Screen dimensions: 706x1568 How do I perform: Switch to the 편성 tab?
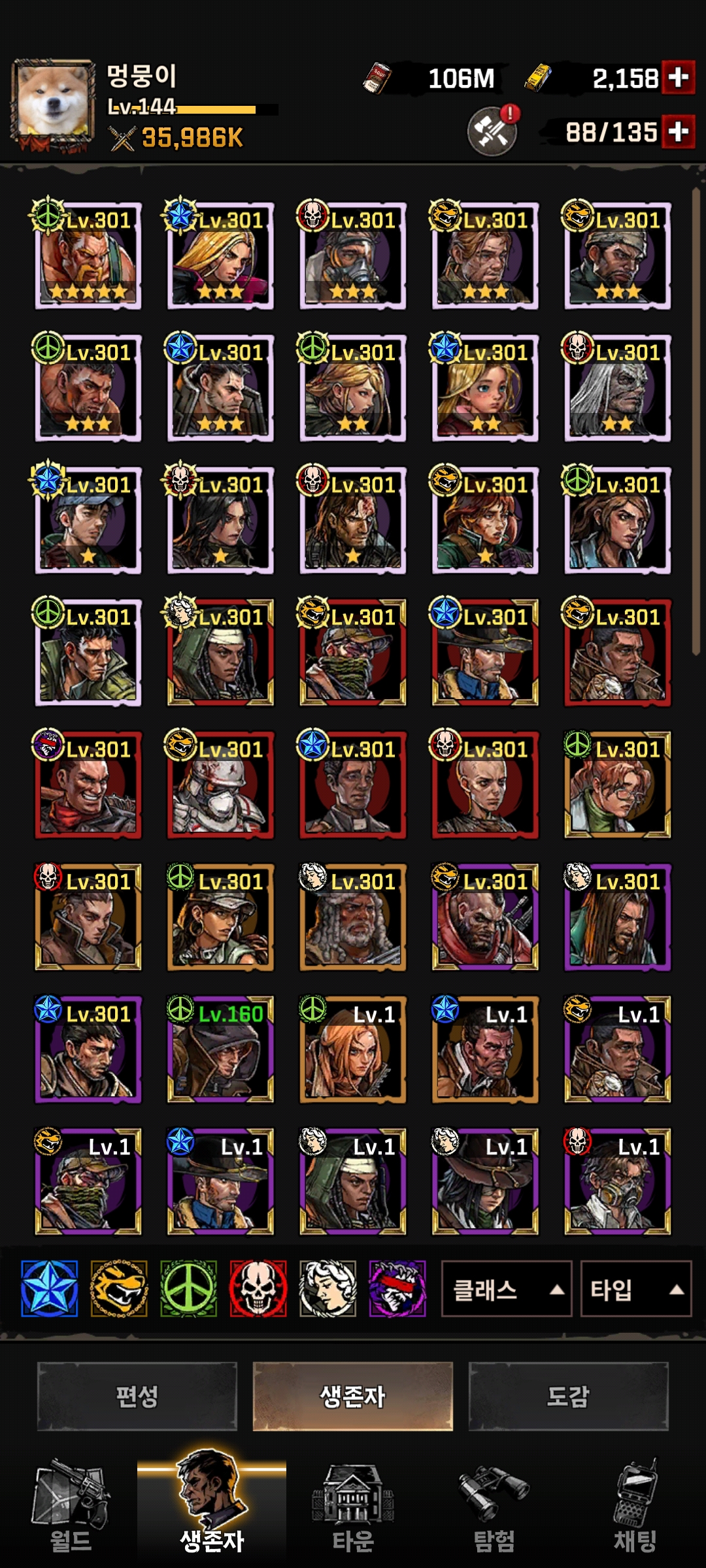pos(137,1396)
